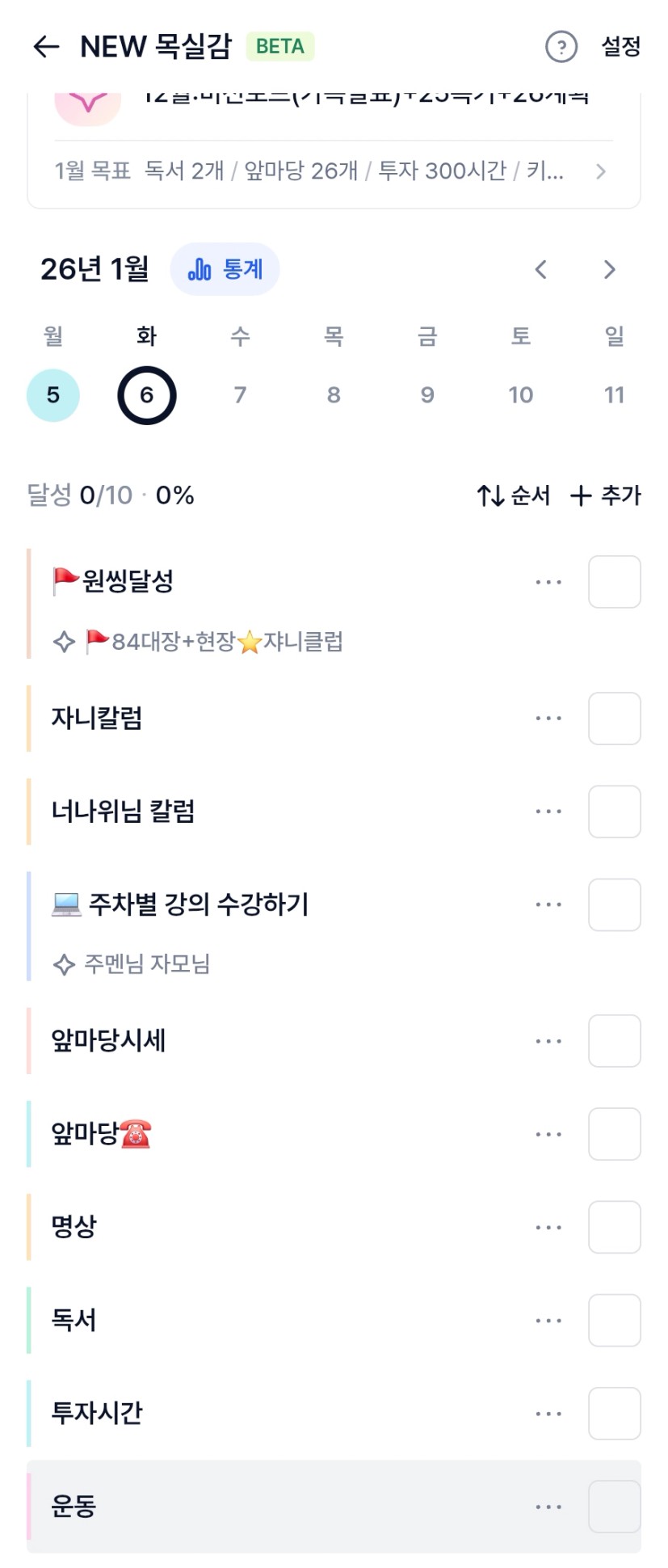Mark 너나위님 칼럼 as done

[x=614, y=811]
